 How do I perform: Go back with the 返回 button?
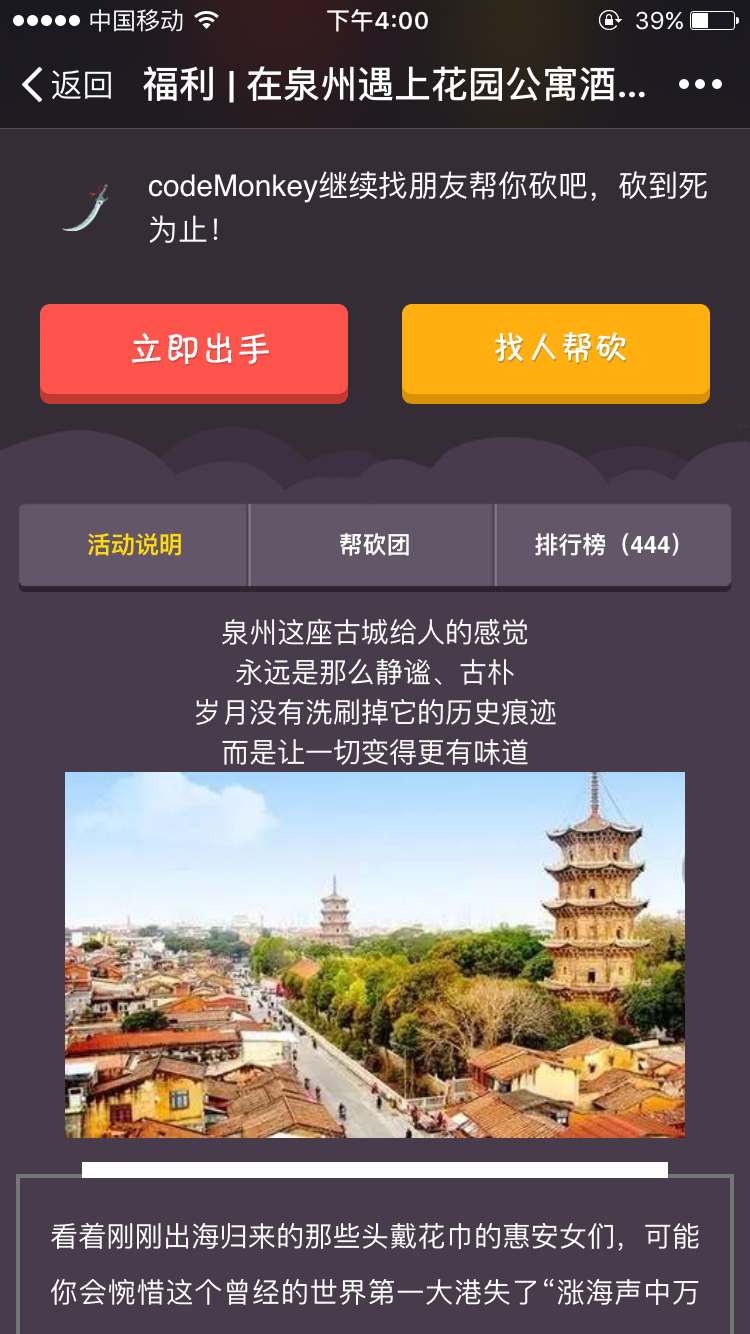[x=66, y=85]
